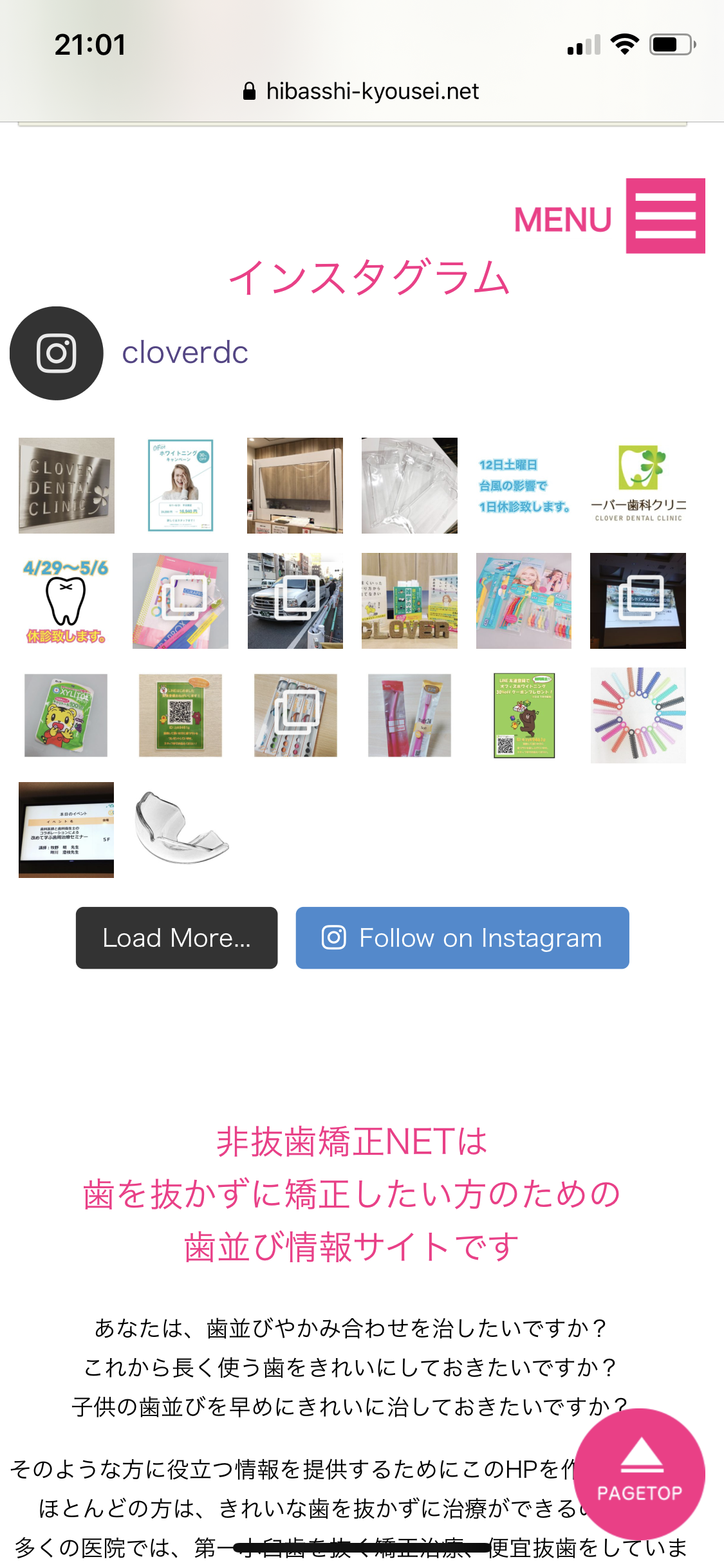Open the pink and yellow toothbrushes post
The image size is (724, 1568).
click(409, 715)
